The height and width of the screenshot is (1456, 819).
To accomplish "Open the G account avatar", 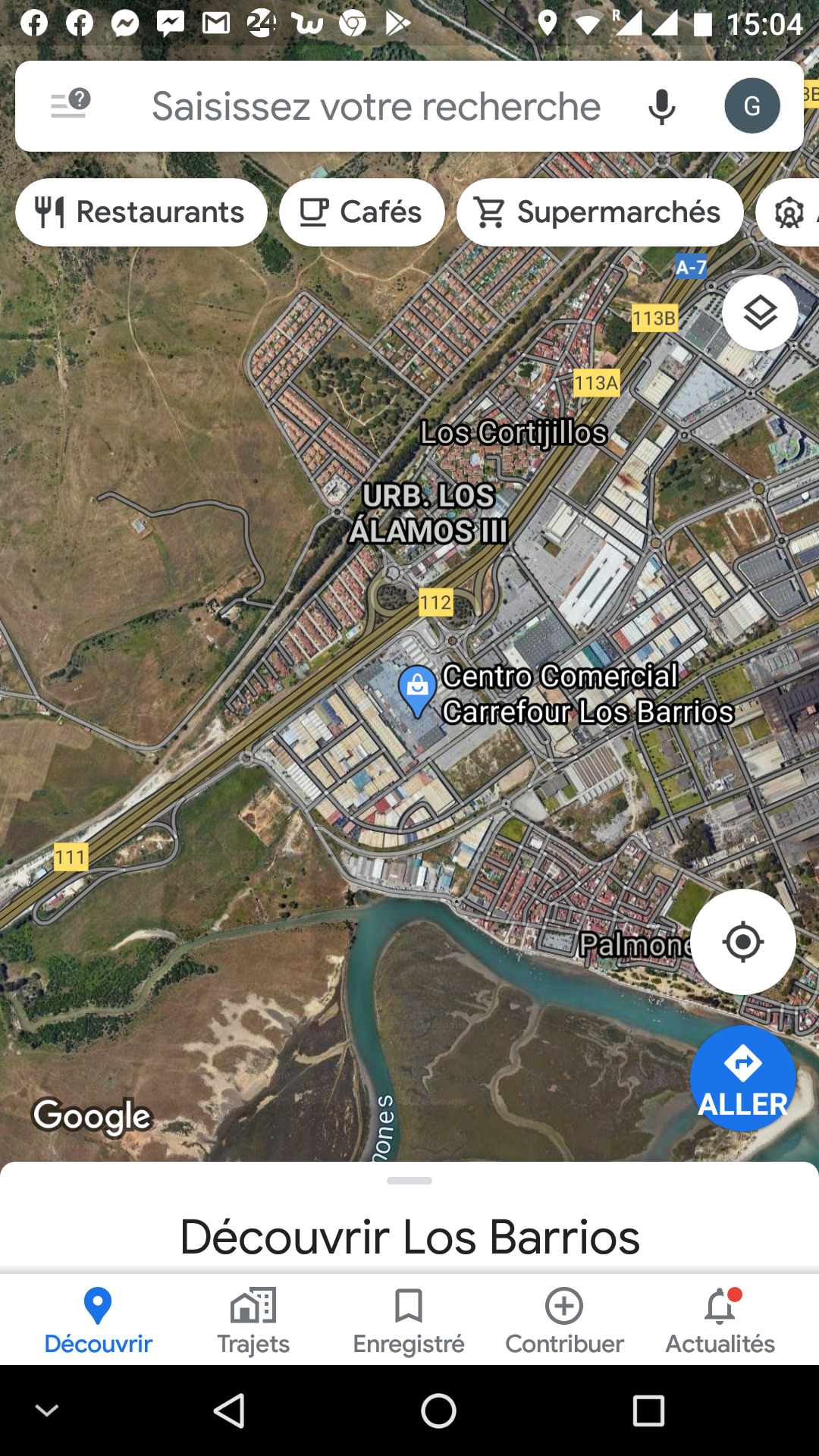I will (x=752, y=106).
